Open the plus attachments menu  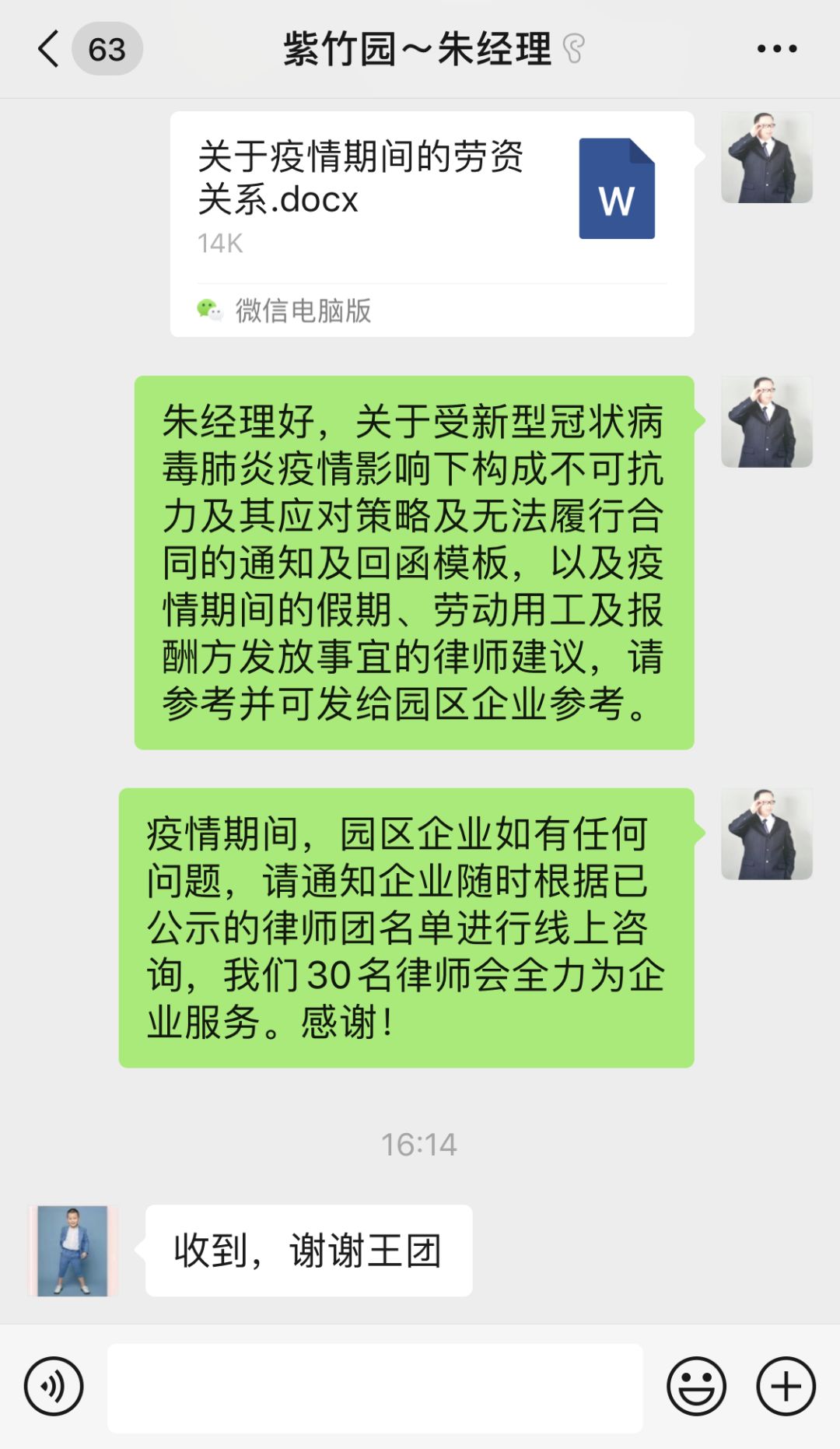786,1386
